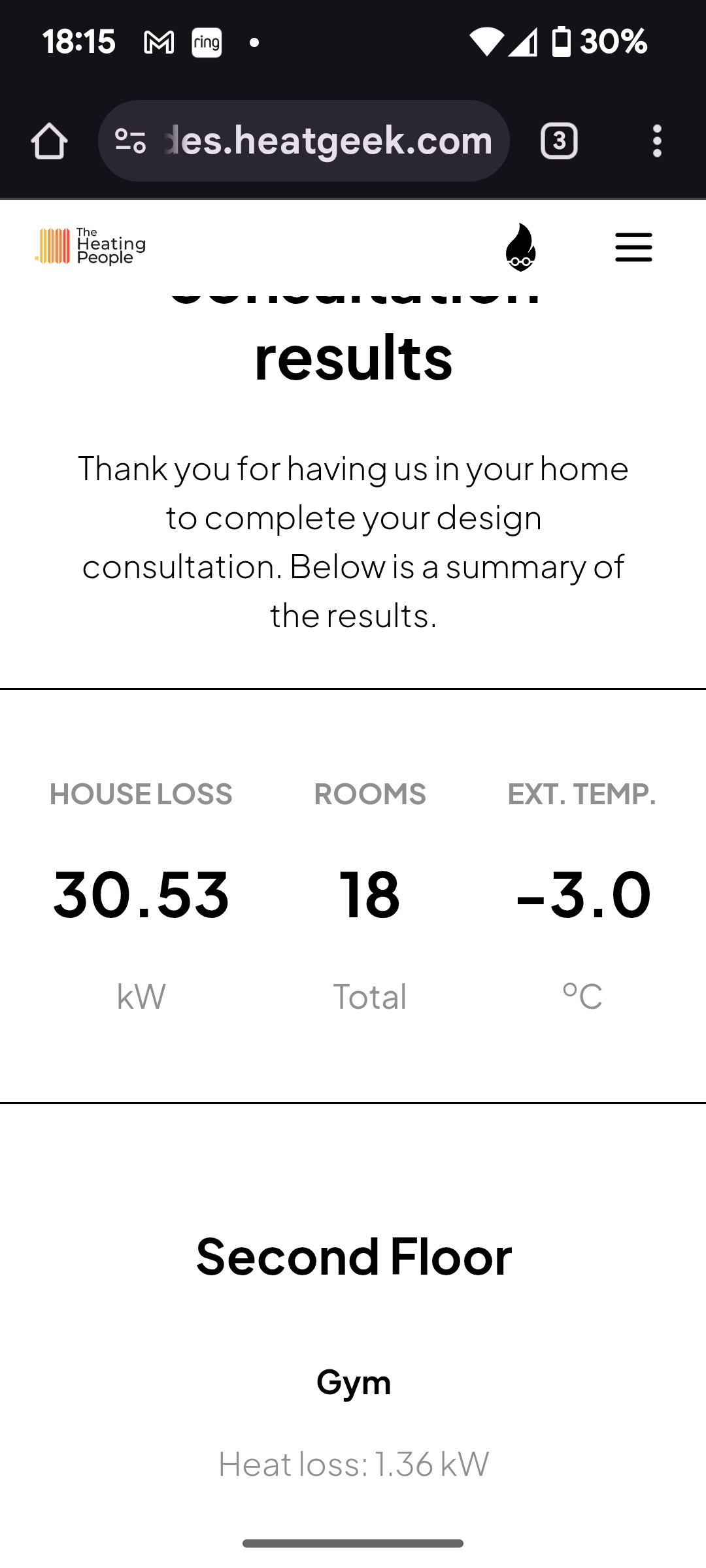The height and width of the screenshot is (1568, 706).
Task: Go to the browser home page
Action: (49, 140)
